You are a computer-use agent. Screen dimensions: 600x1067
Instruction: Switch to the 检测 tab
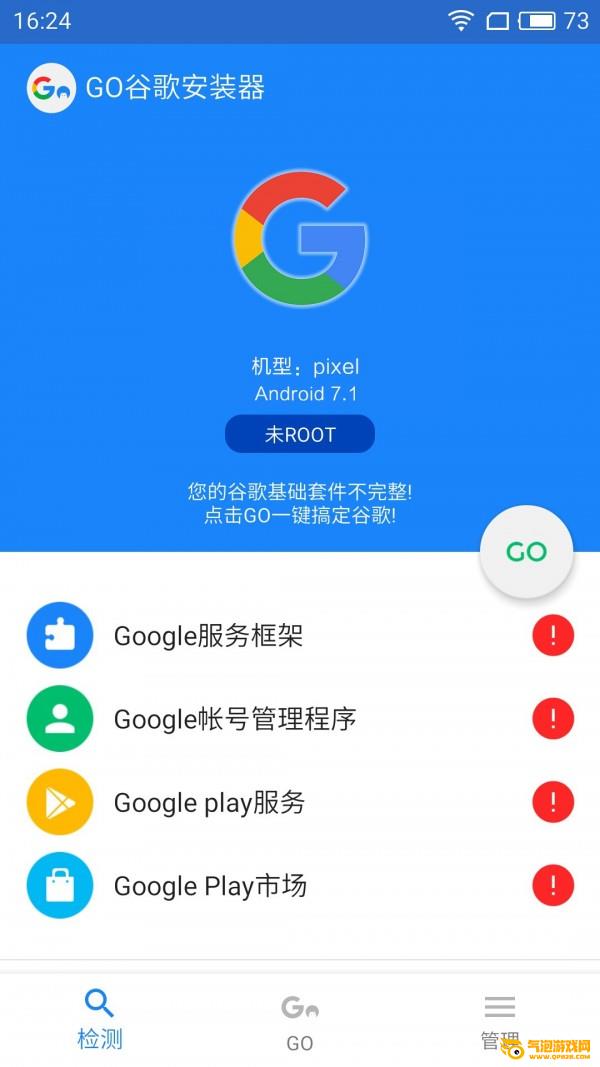pos(100,1020)
